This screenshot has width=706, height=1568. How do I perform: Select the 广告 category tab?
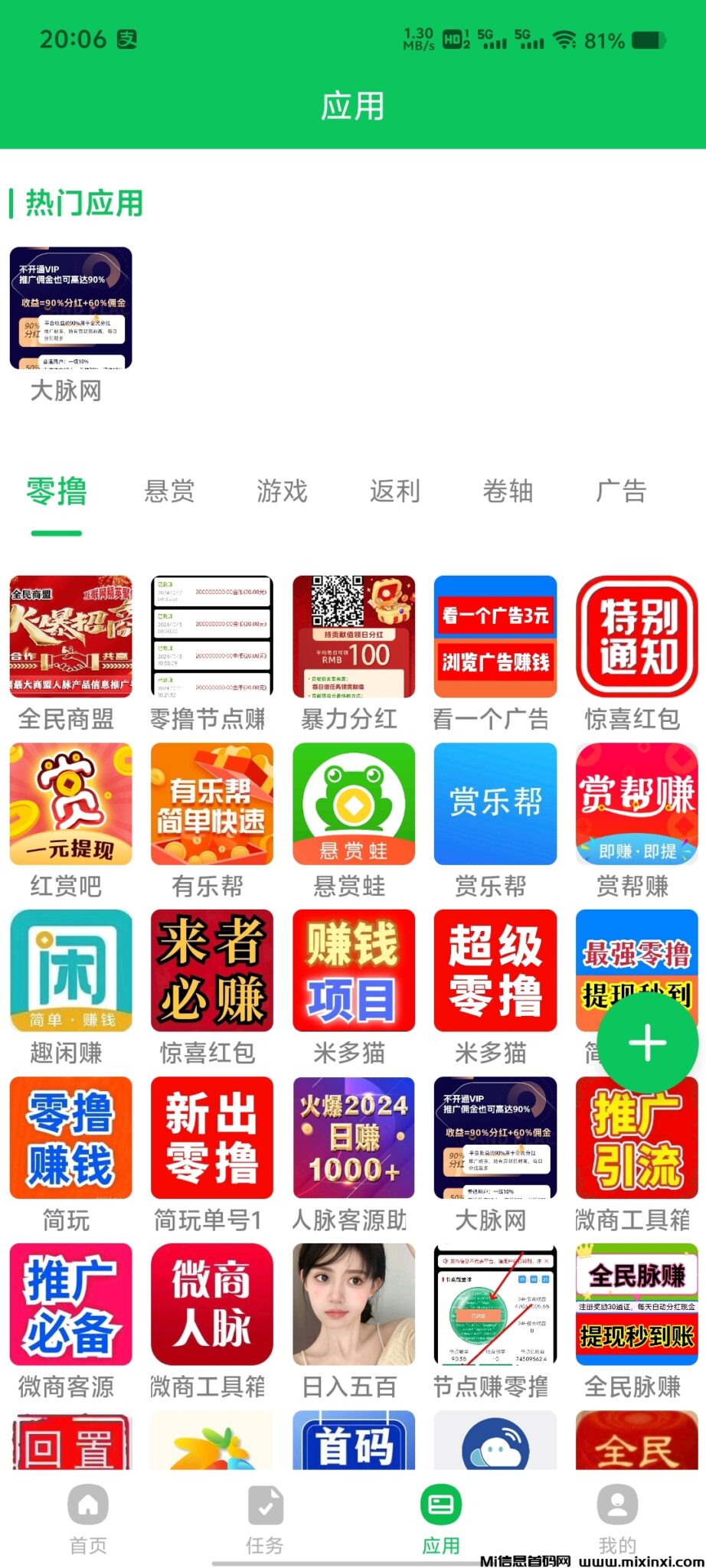click(x=622, y=491)
